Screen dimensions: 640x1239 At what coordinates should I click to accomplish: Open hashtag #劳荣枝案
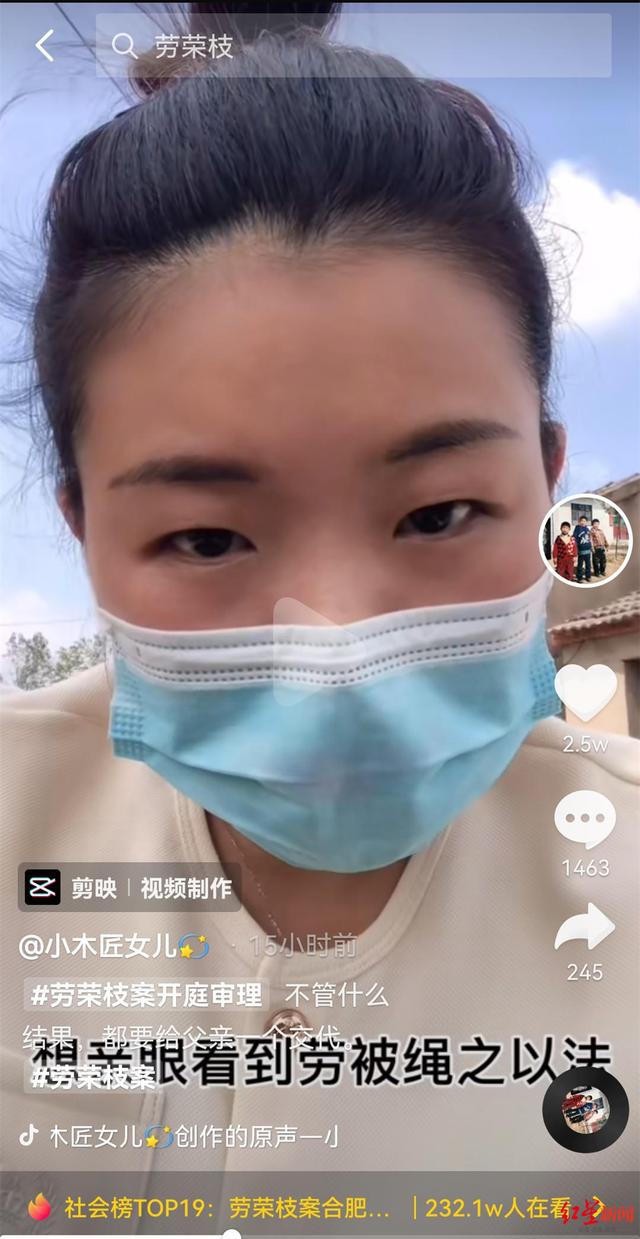(92, 1077)
